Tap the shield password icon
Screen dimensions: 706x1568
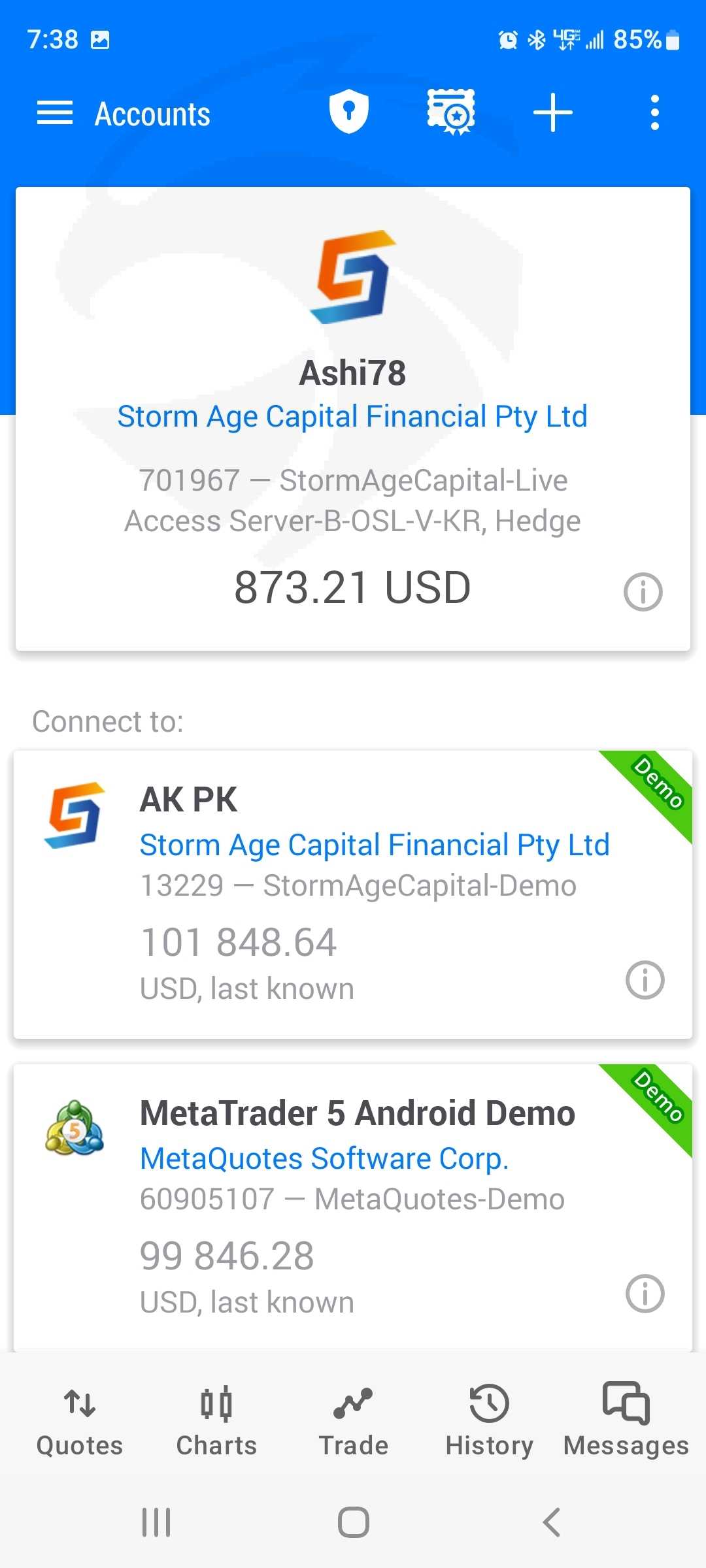point(349,111)
